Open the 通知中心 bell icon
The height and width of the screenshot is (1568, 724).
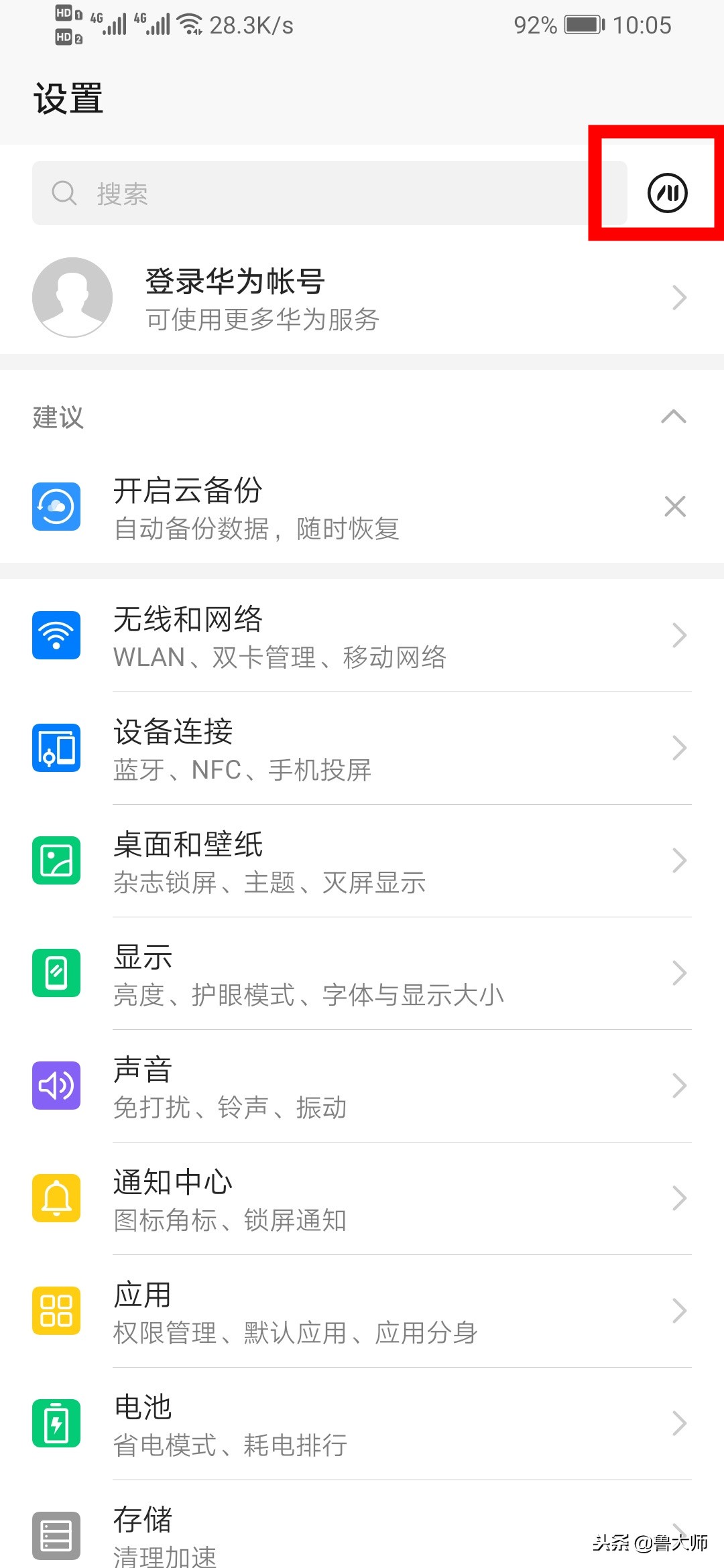[57, 1198]
